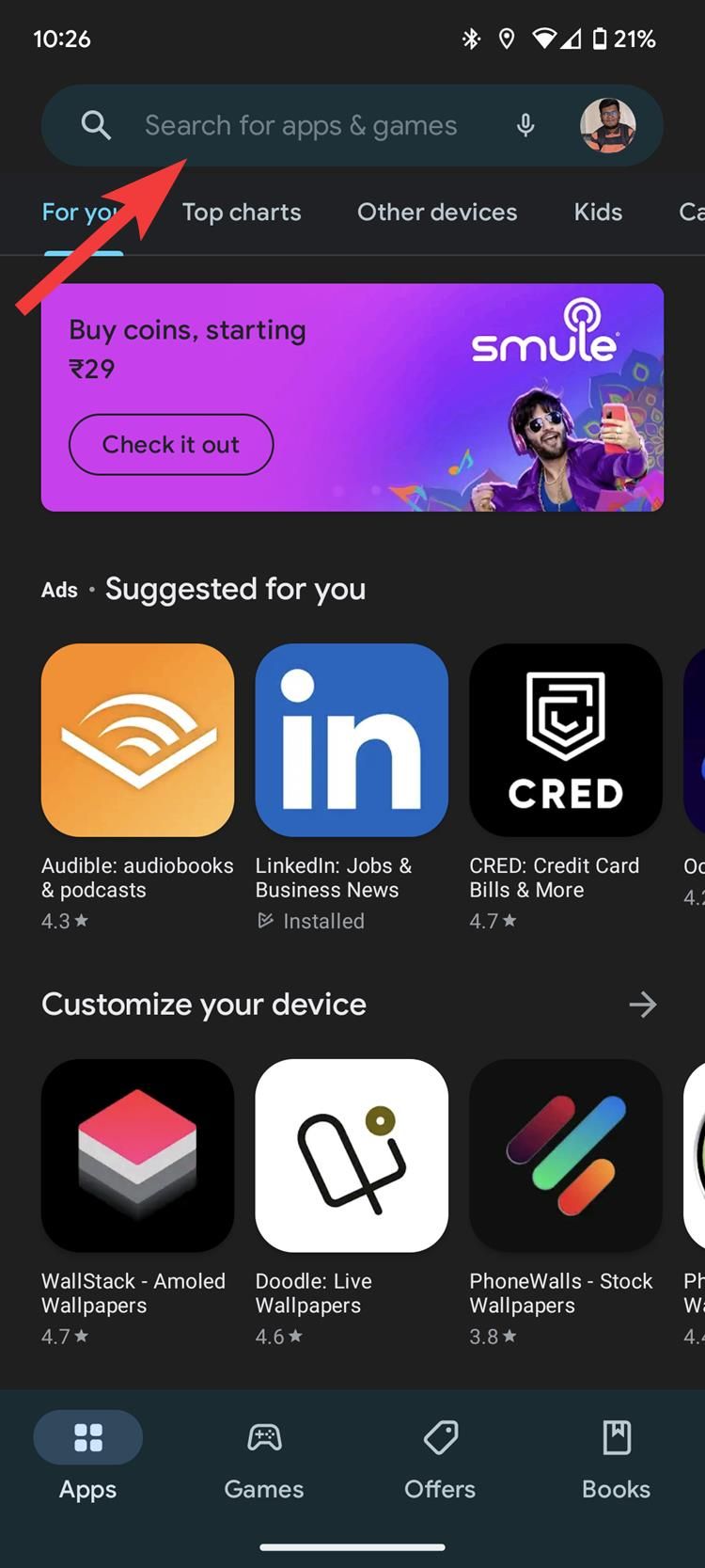Switch to the Kids tab
The height and width of the screenshot is (1568, 705).
[598, 213]
